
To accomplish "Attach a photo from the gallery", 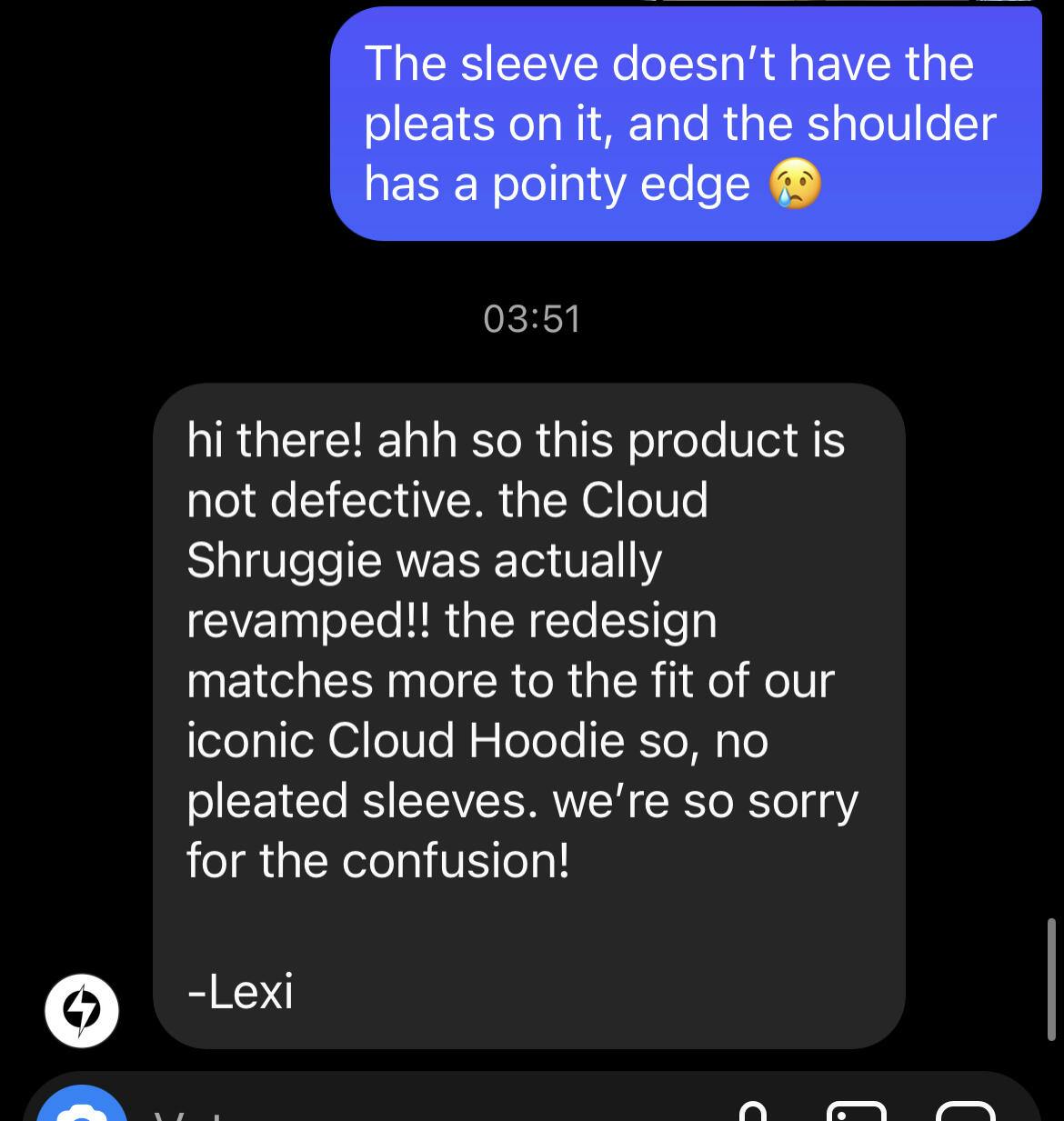I will point(856,1113).
